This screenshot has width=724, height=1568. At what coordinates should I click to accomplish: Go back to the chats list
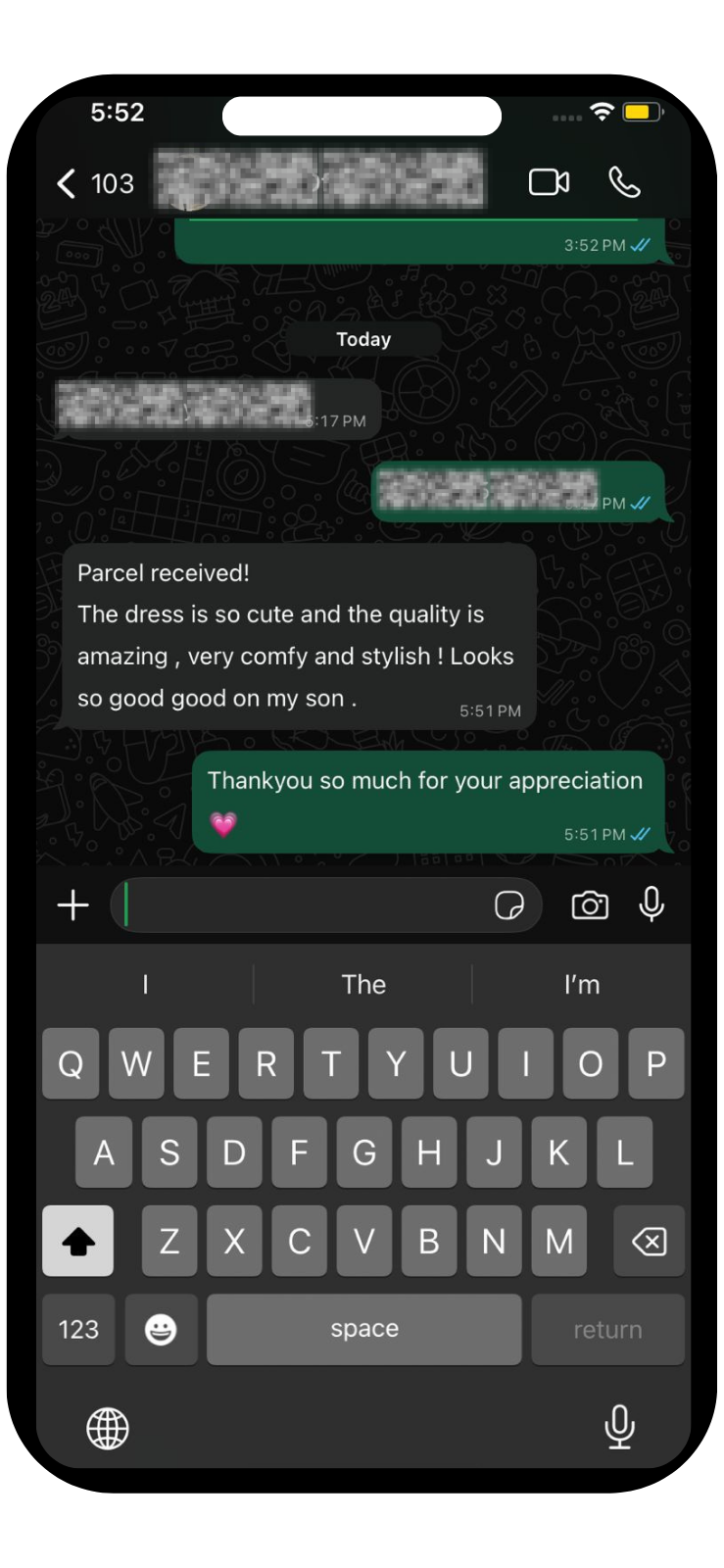coord(67,183)
